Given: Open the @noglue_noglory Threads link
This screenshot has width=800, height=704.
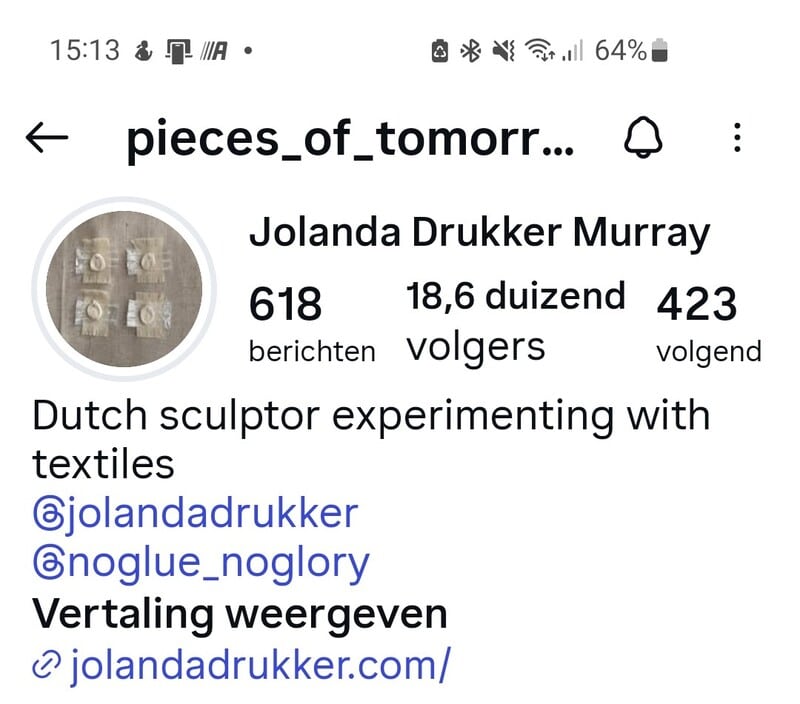Looking at the screenshot, I should pos(200,563).
